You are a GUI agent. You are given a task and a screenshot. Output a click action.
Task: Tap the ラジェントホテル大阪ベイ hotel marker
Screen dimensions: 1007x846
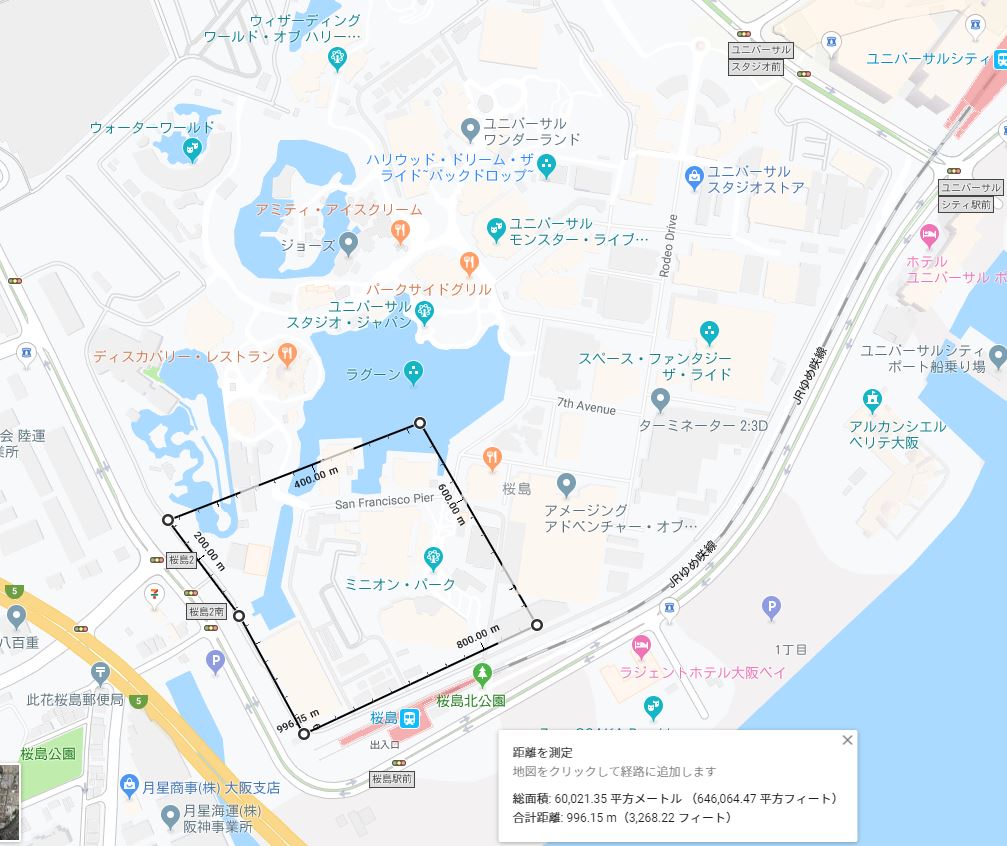coord(641,648)
